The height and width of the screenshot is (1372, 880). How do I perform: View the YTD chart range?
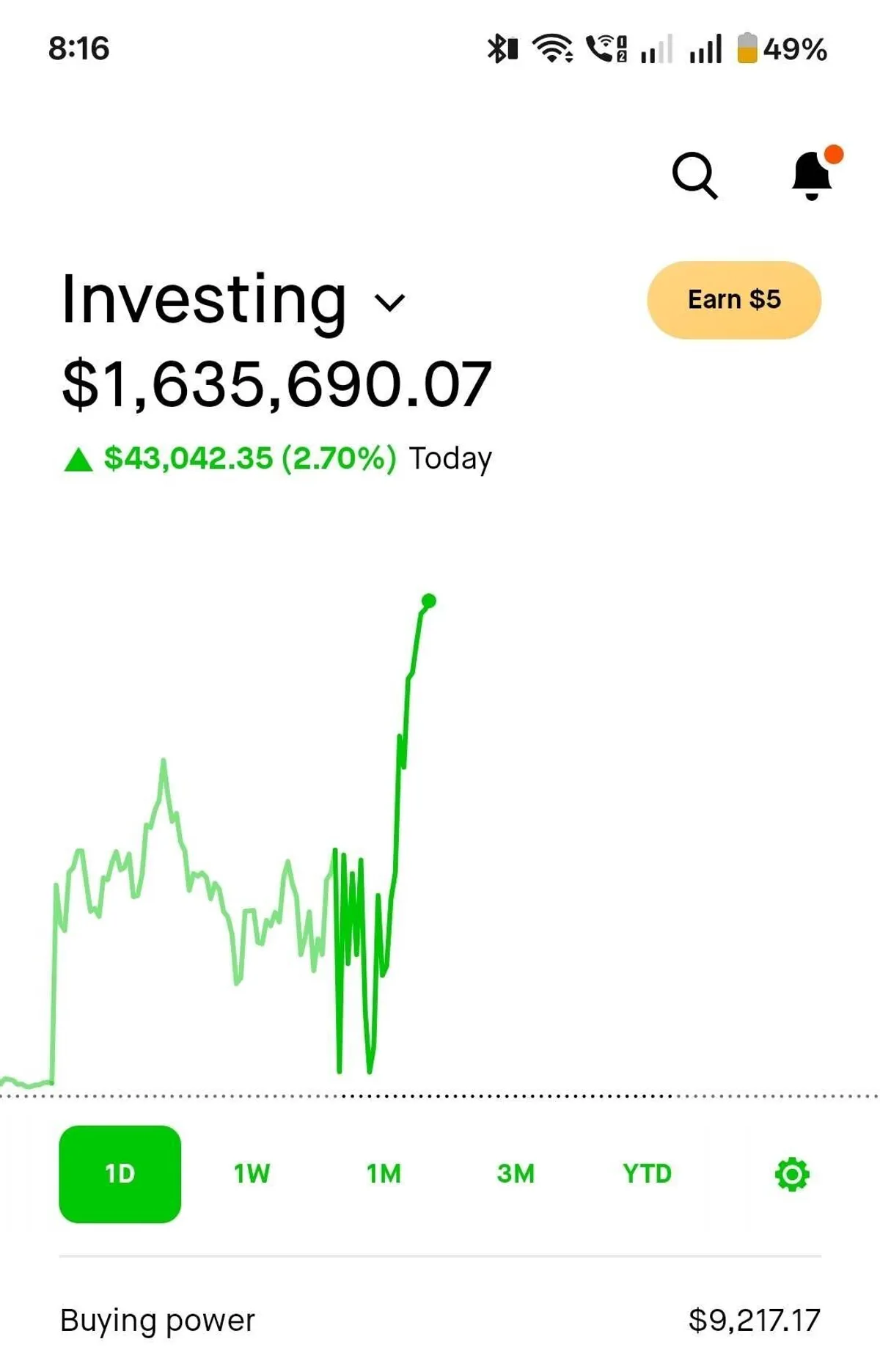(647, 1174)
